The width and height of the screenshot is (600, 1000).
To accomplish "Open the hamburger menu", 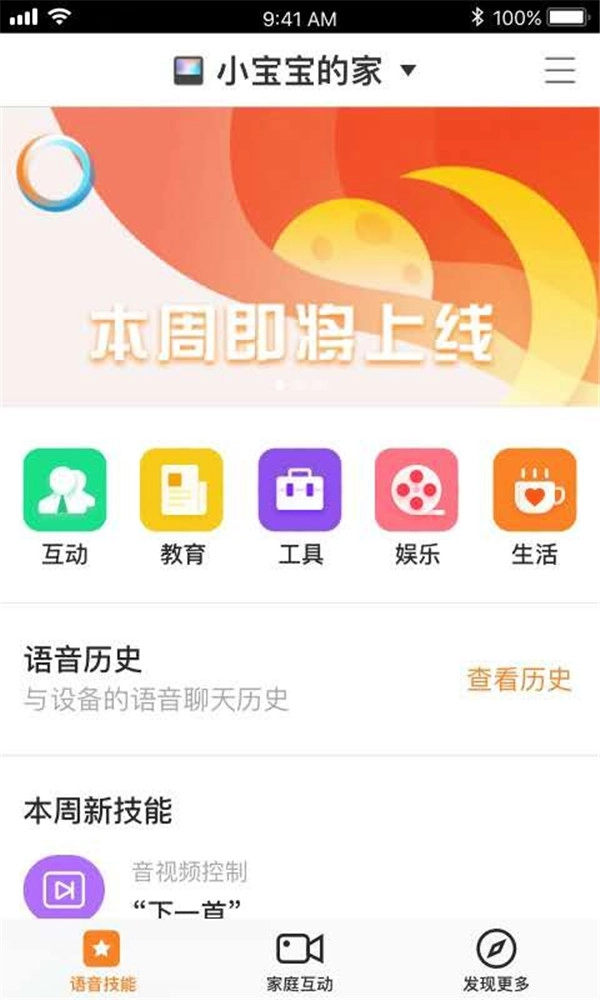I will [559, 71].
